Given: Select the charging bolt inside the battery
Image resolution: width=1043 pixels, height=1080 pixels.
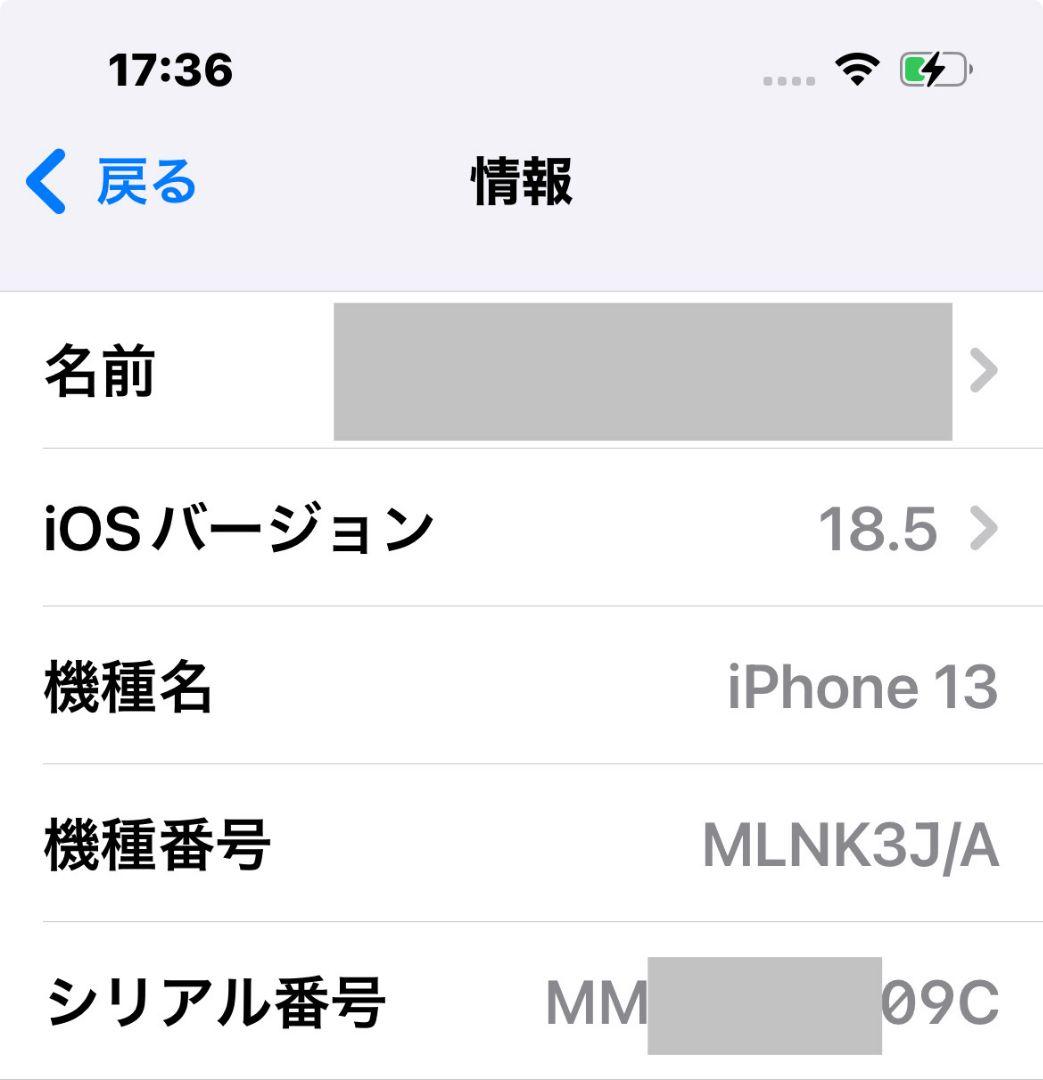Looking at the screenshot, I should tap(935, 69).
